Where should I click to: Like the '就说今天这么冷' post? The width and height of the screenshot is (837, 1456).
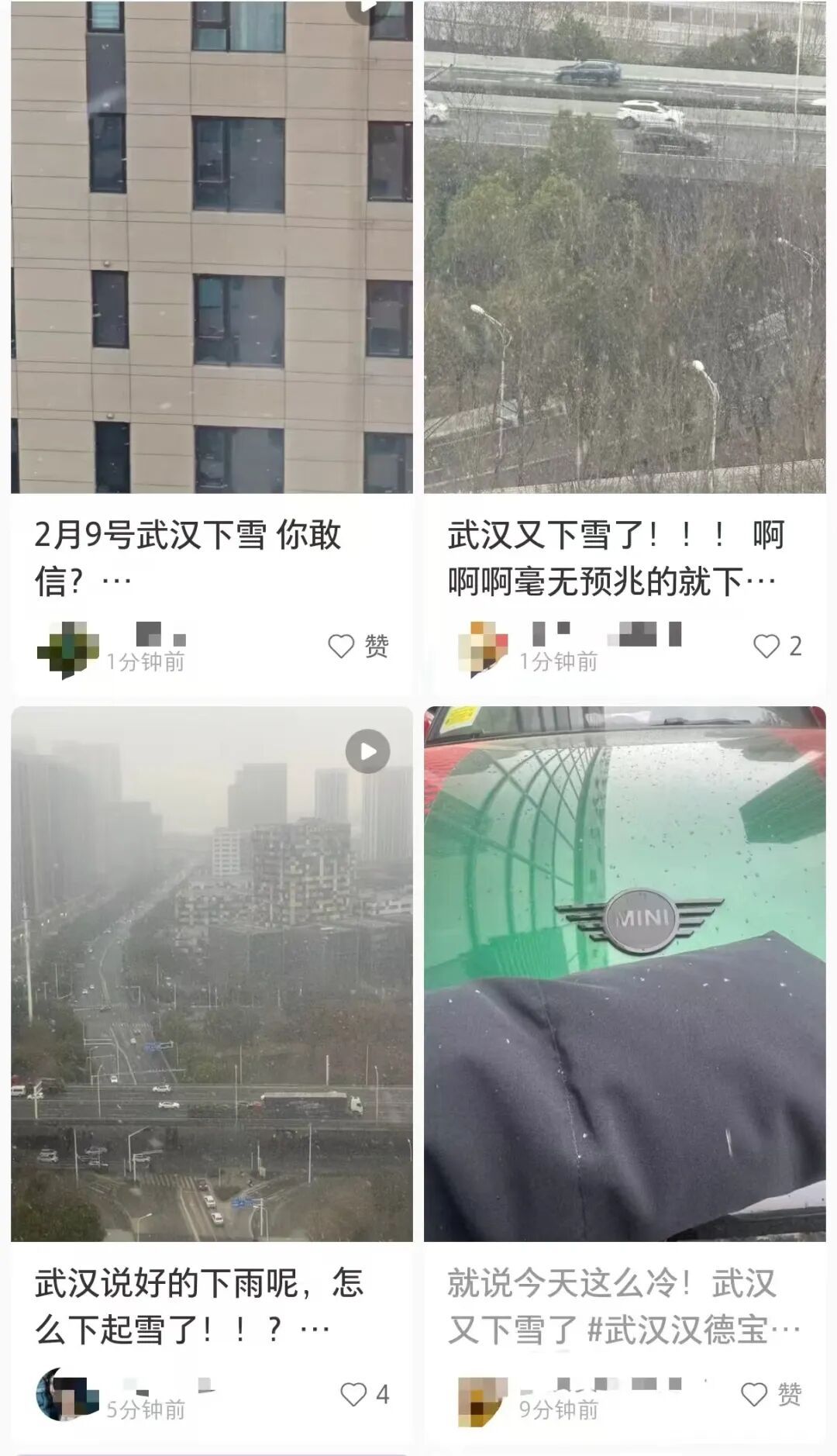754,1394
